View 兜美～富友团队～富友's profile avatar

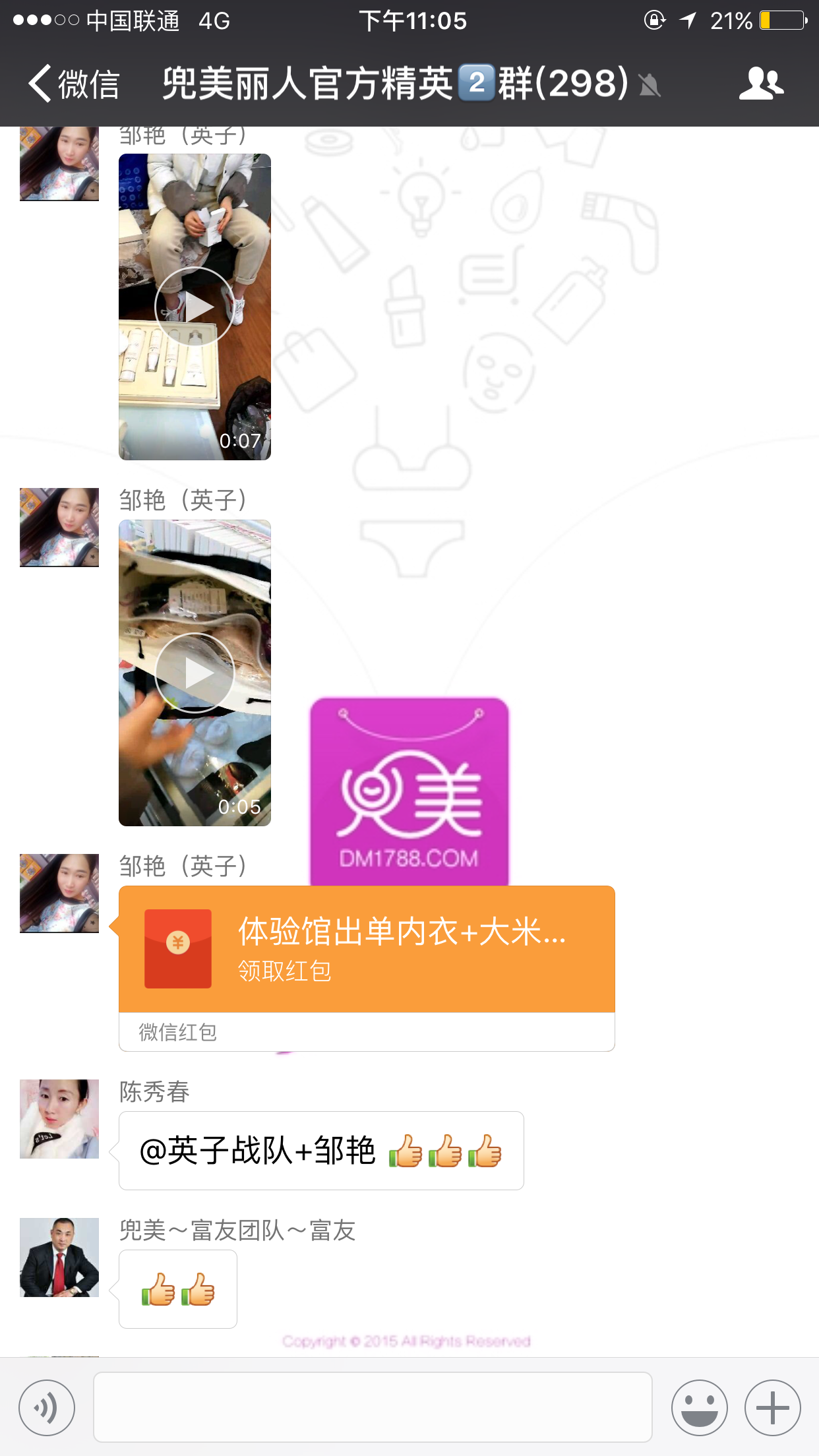pyautogui.click(x=59, y=1258)
